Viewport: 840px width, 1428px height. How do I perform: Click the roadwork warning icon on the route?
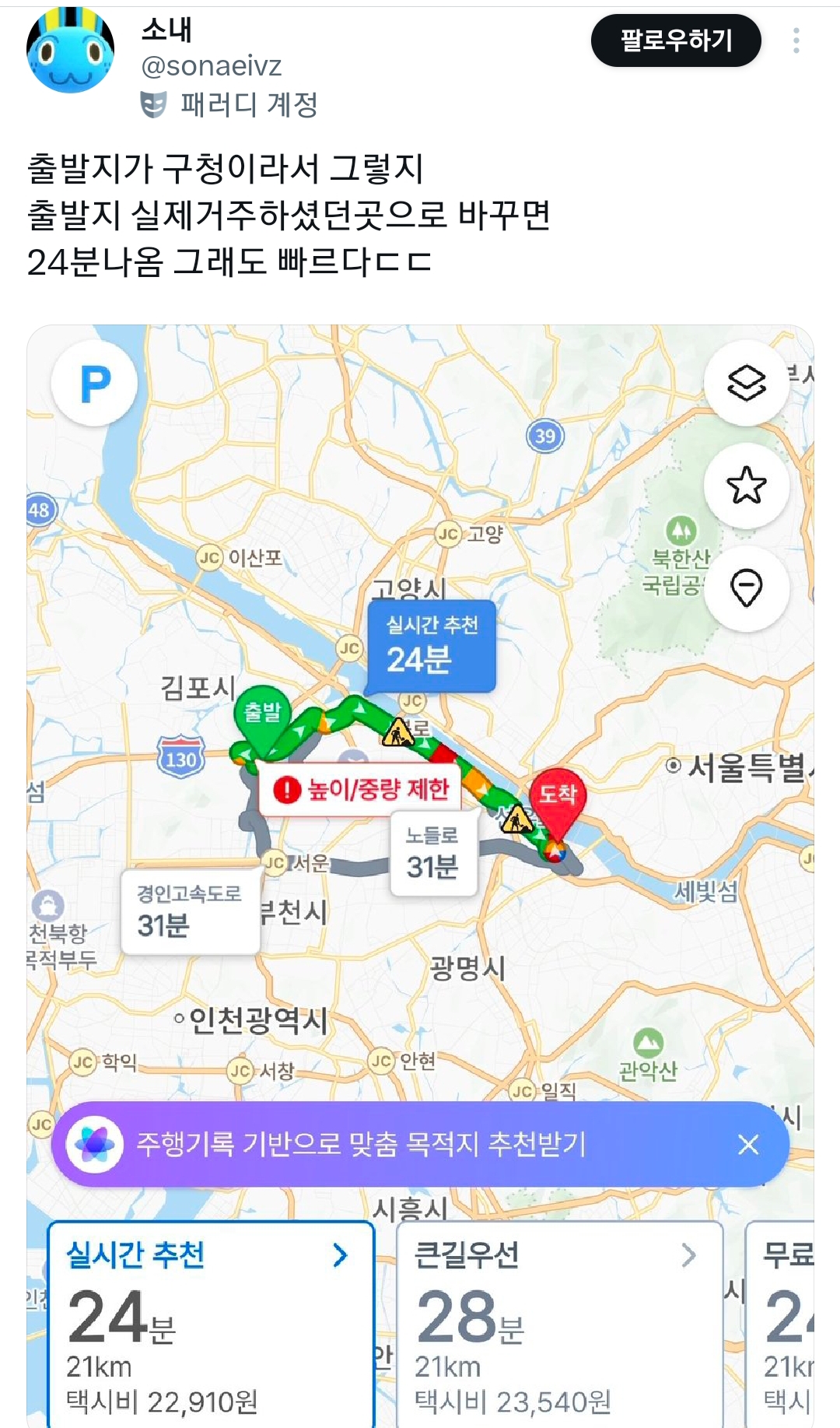pos(398,730)
